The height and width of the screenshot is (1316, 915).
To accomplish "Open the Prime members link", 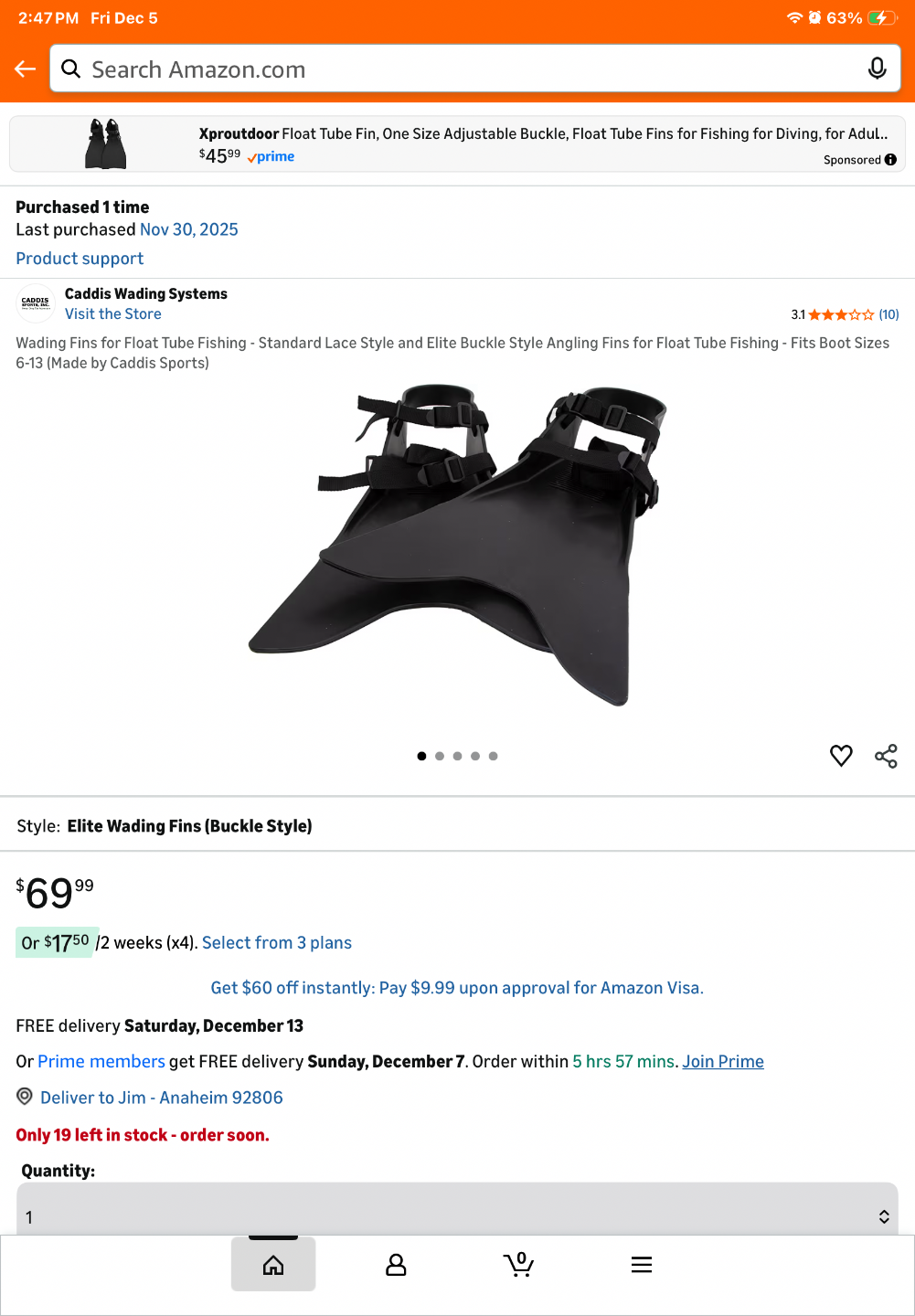I will click(x=101, y=1061).
